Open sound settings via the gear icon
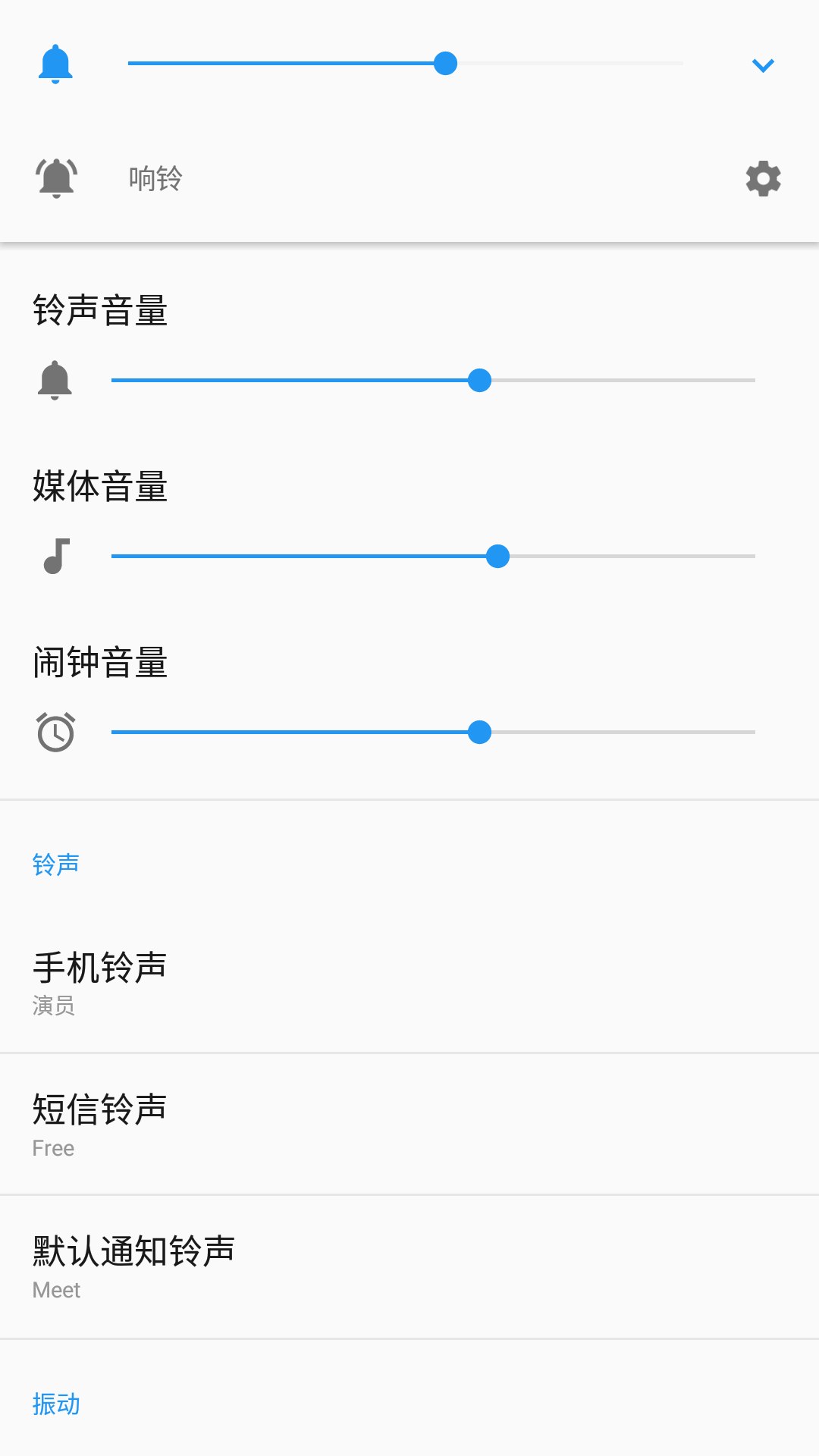Viewport: 819px width, 1456px height. tap(763, 179)
